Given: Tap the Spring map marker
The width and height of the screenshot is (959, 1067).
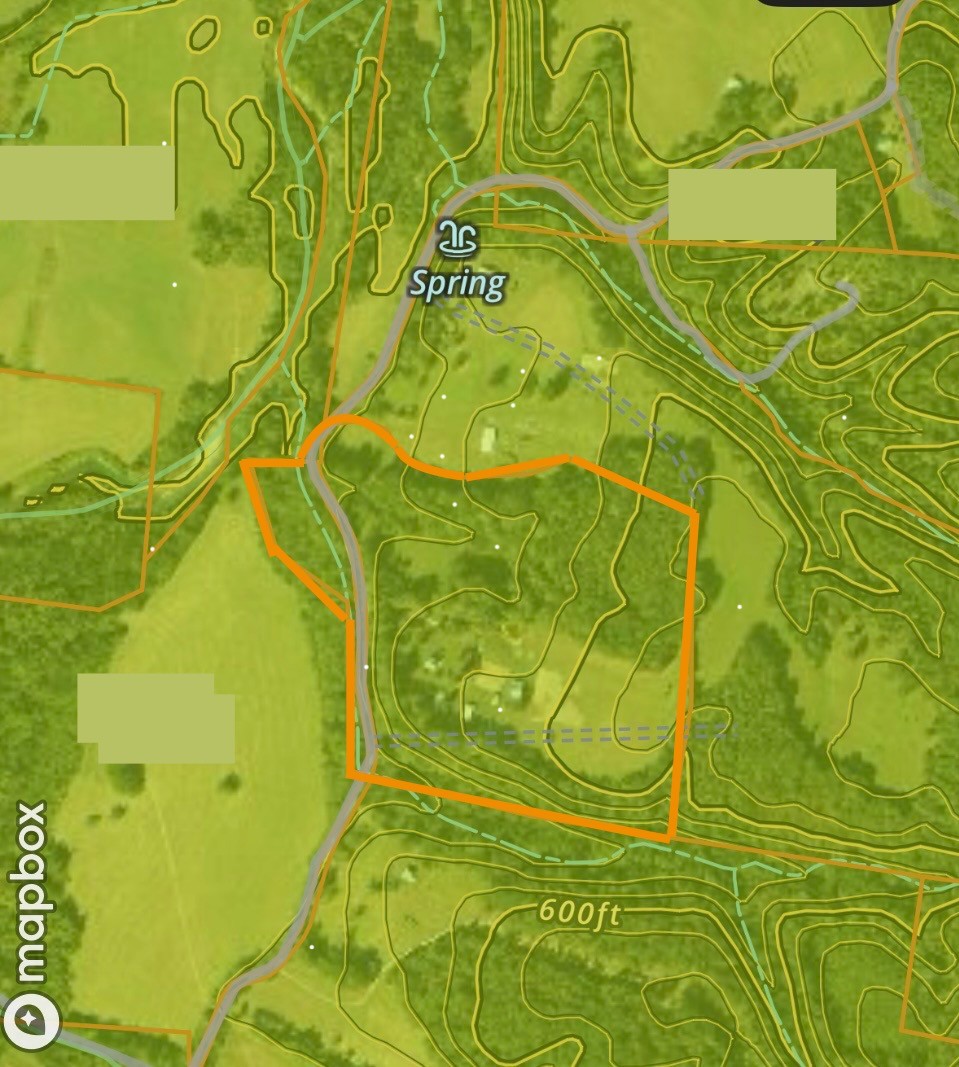Looking at the screenshot, I should pyautogui.click(x=458, y=240).
